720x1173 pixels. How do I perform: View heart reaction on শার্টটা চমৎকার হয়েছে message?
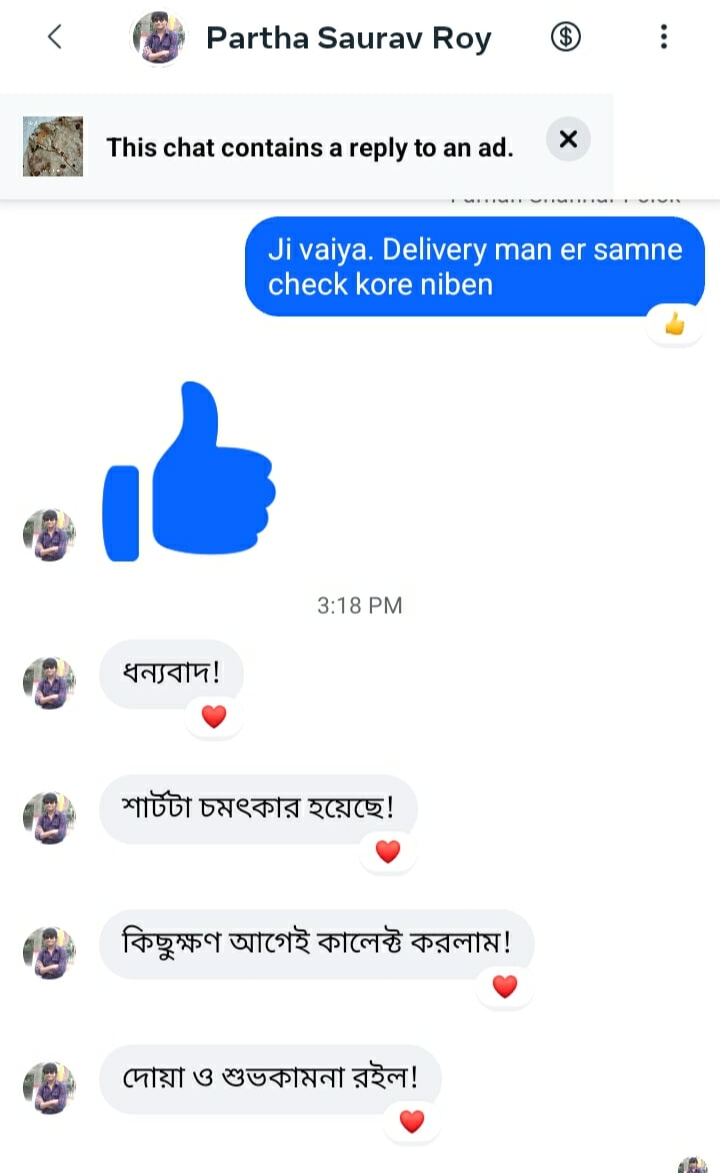[387, 851]
